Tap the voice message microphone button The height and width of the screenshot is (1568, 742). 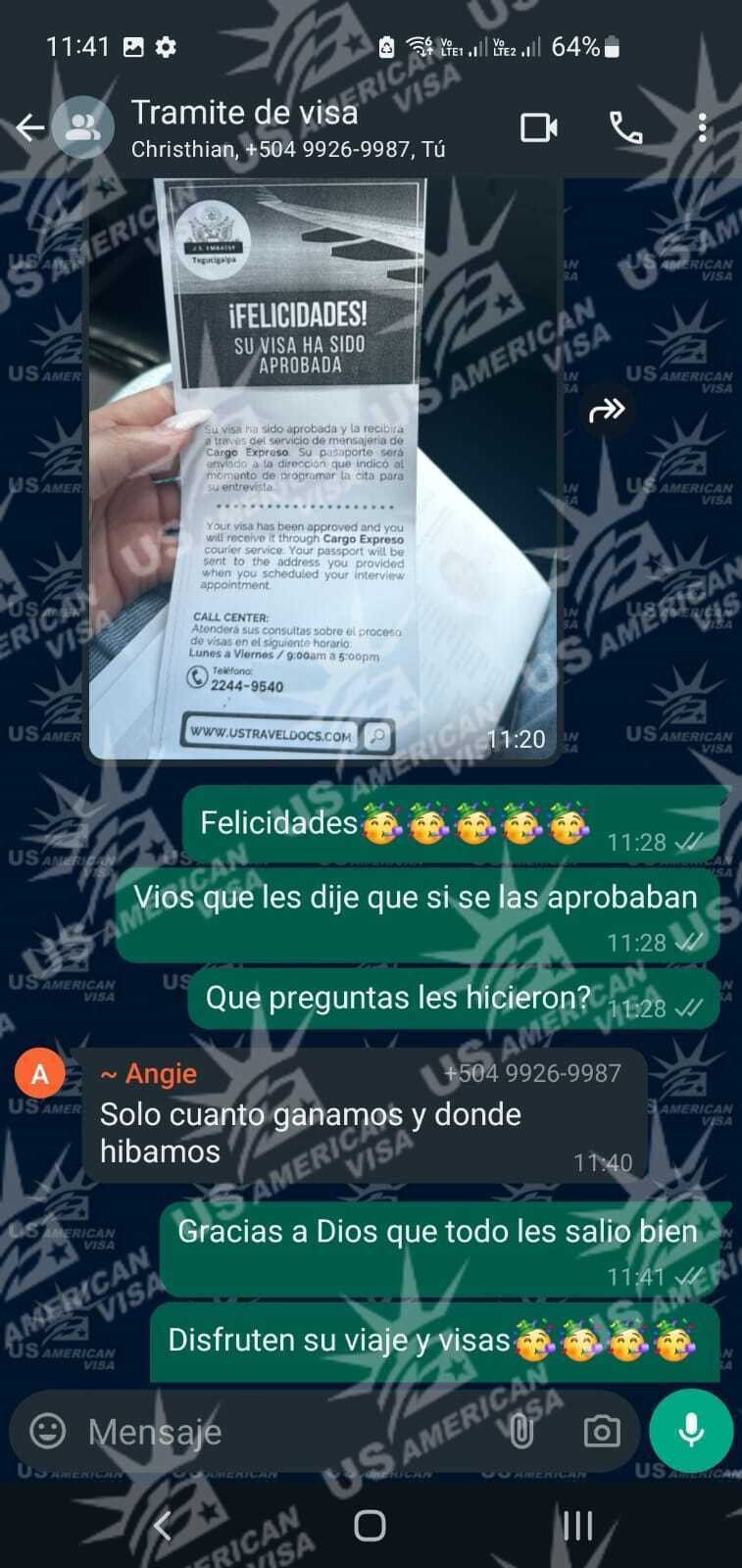tap(691, 1431)
